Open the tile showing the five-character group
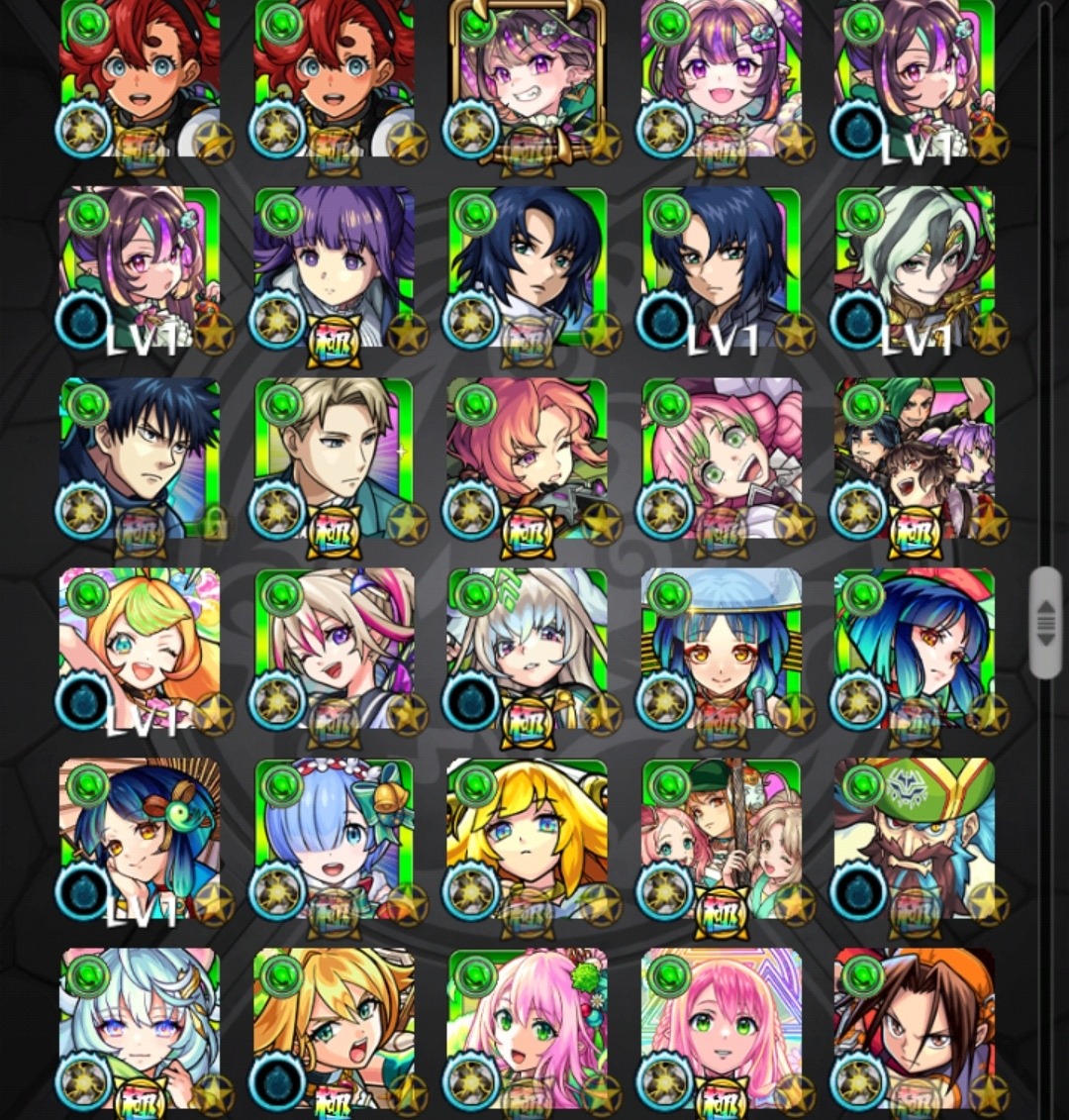Image resolution: width=1069 pixels, height=1120 pixels. [x=916, y=458]
